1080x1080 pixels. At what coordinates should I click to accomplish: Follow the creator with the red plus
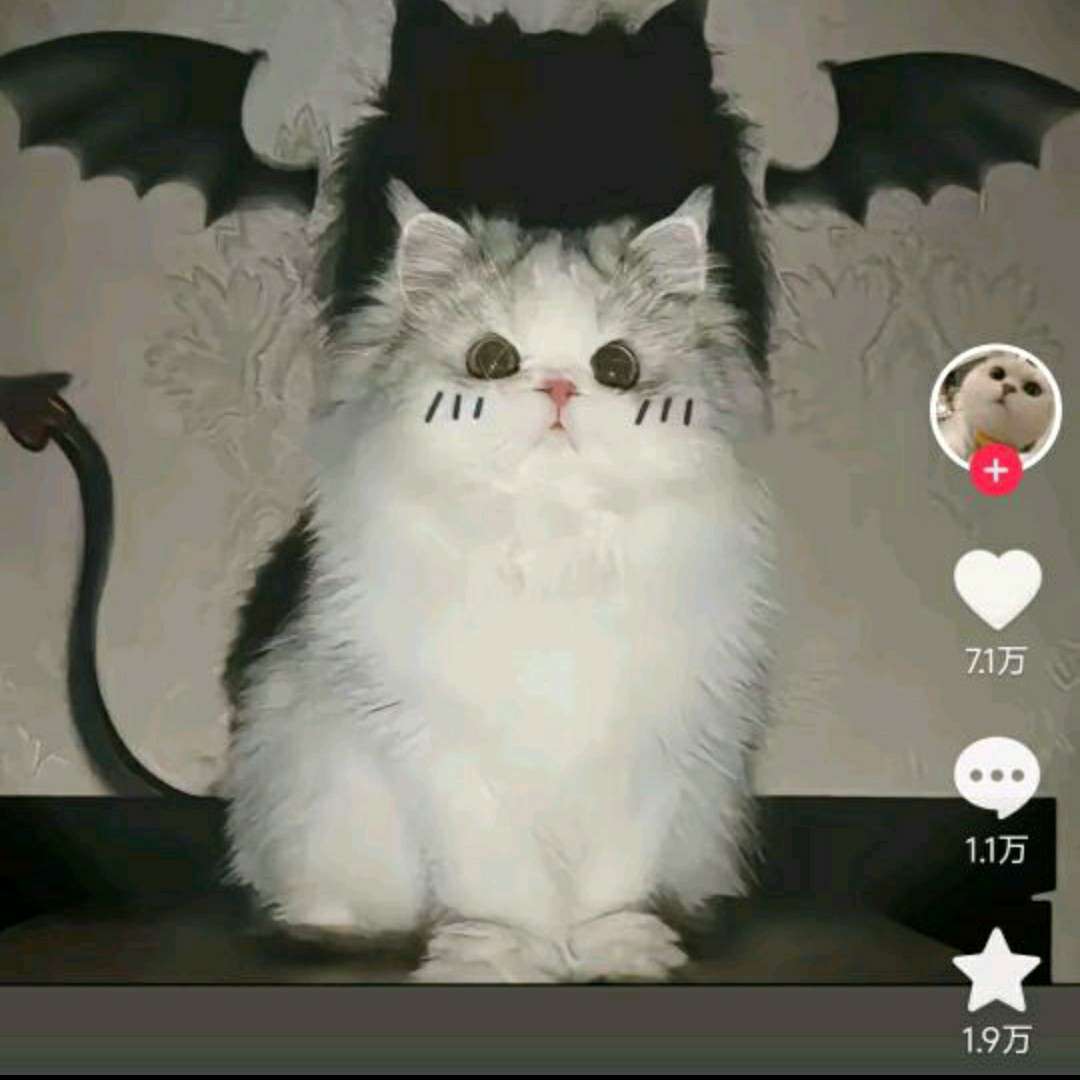[996, 470]
